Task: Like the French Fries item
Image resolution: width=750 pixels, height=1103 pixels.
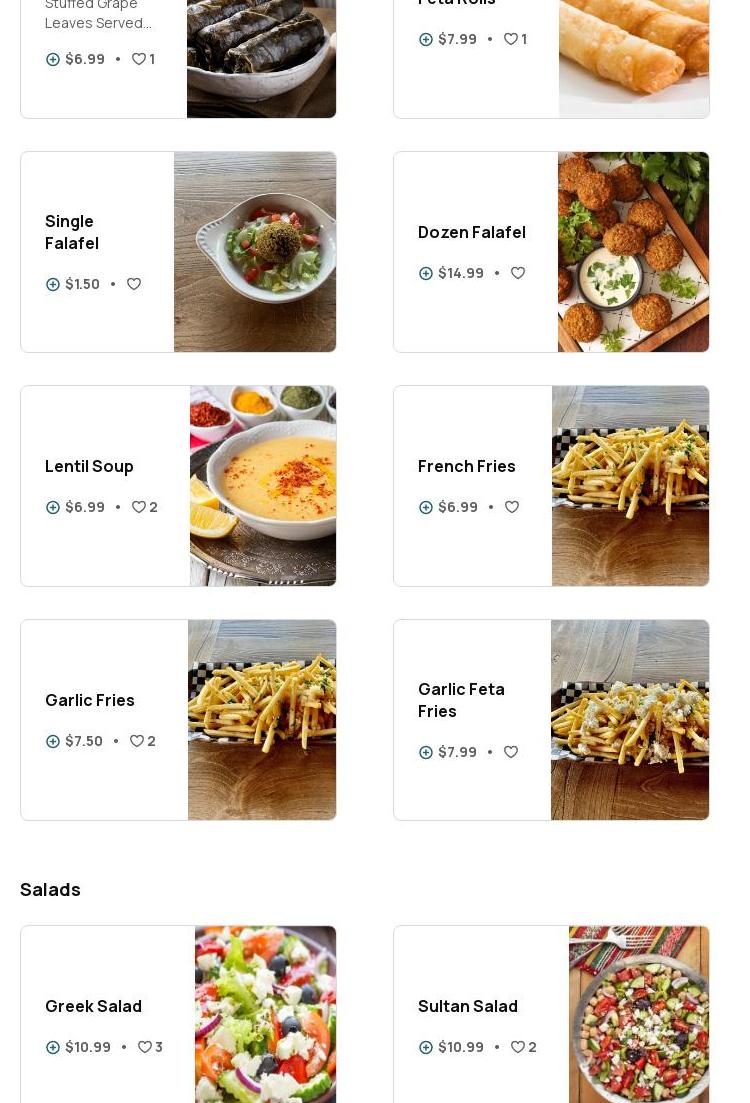Action: [512, 507]
